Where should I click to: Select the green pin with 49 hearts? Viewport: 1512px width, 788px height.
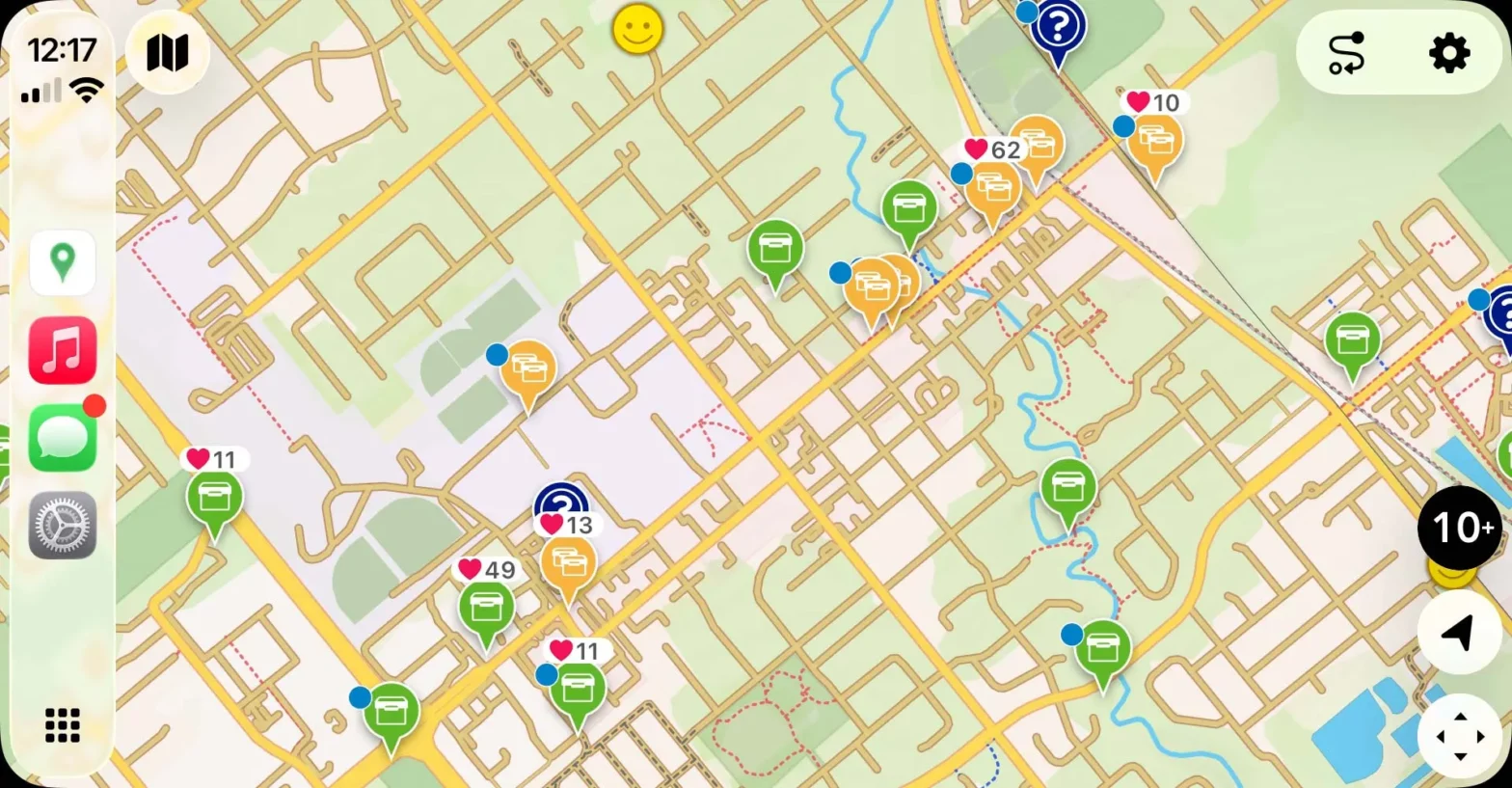(x=486, y=609)
